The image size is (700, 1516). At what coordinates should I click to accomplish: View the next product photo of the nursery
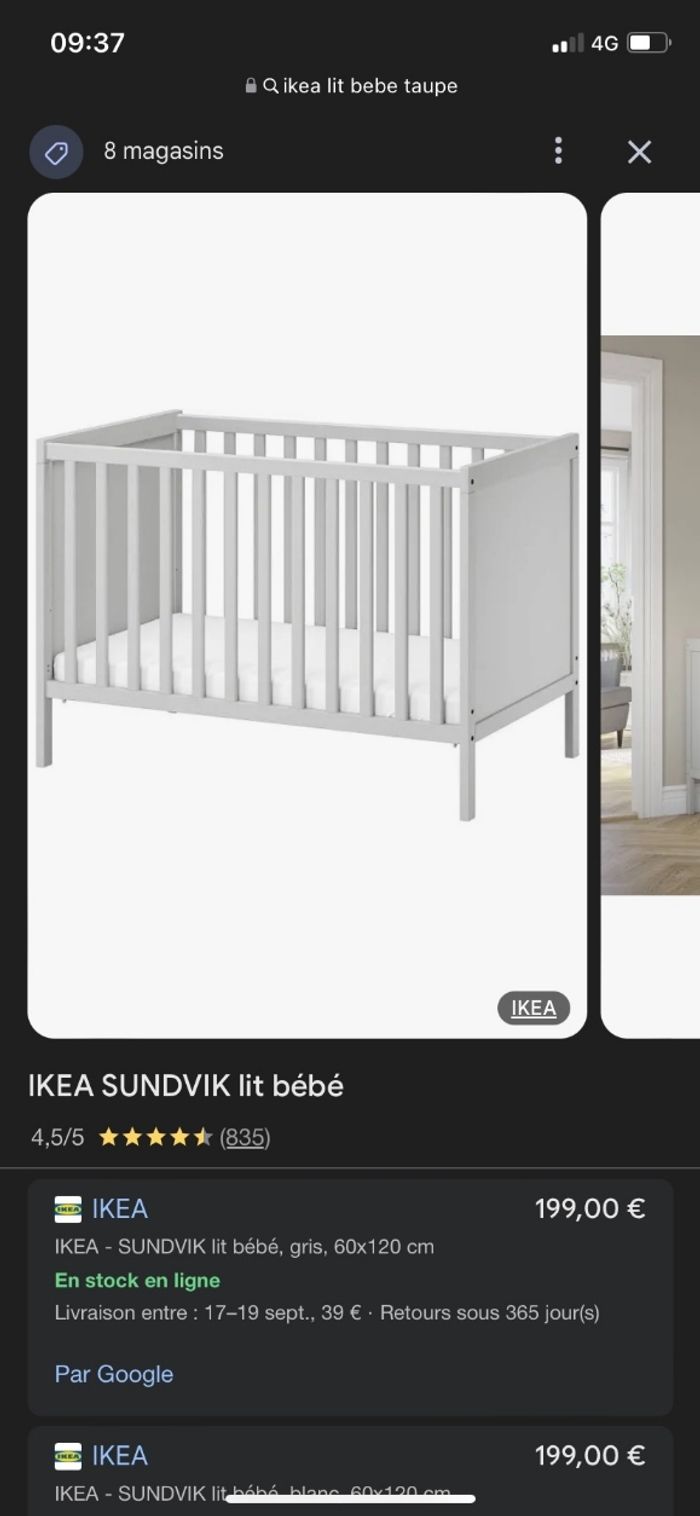click(652, 614)
